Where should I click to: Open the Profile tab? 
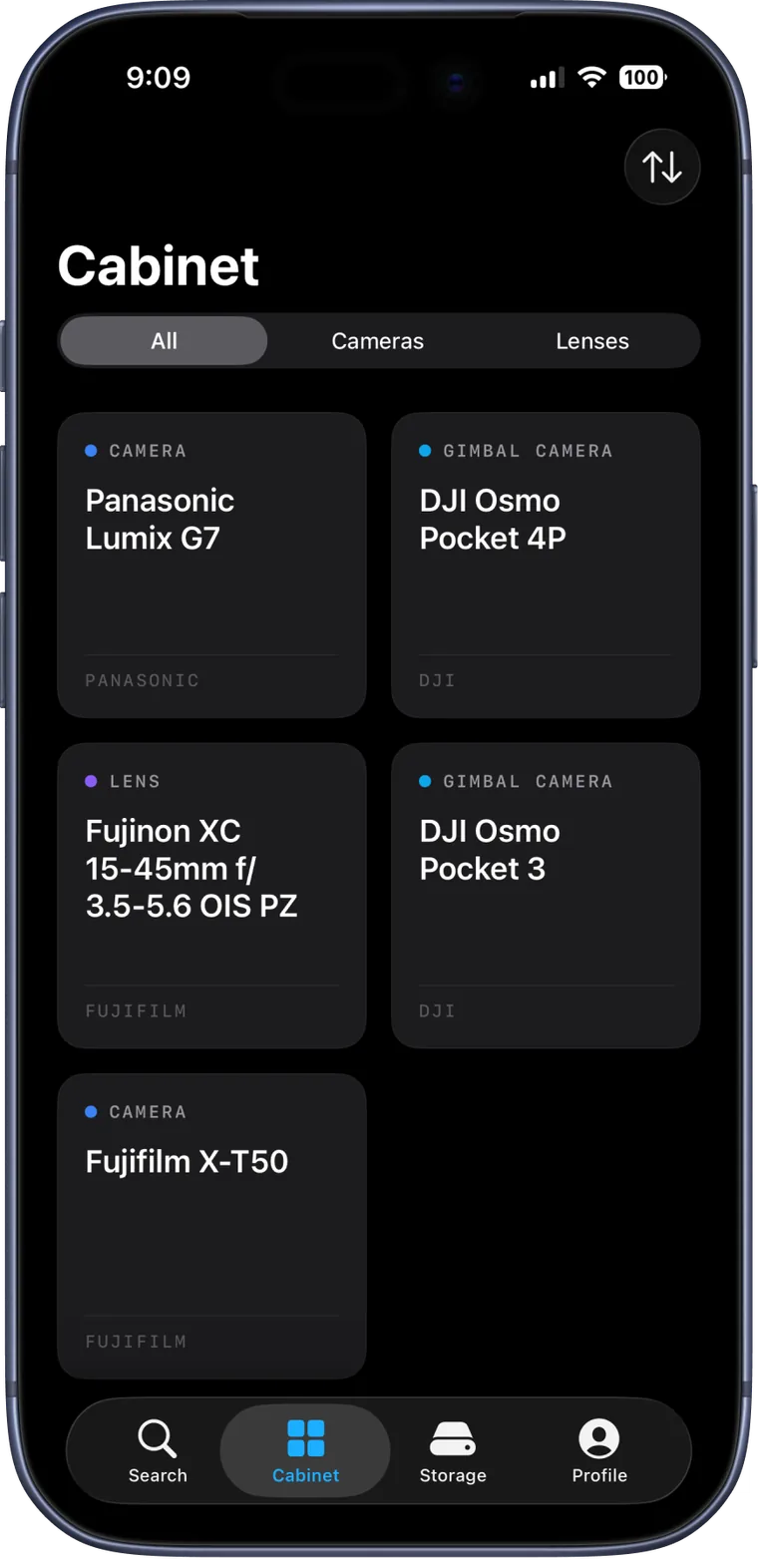pyautogui.click(x=599, y=1451)
